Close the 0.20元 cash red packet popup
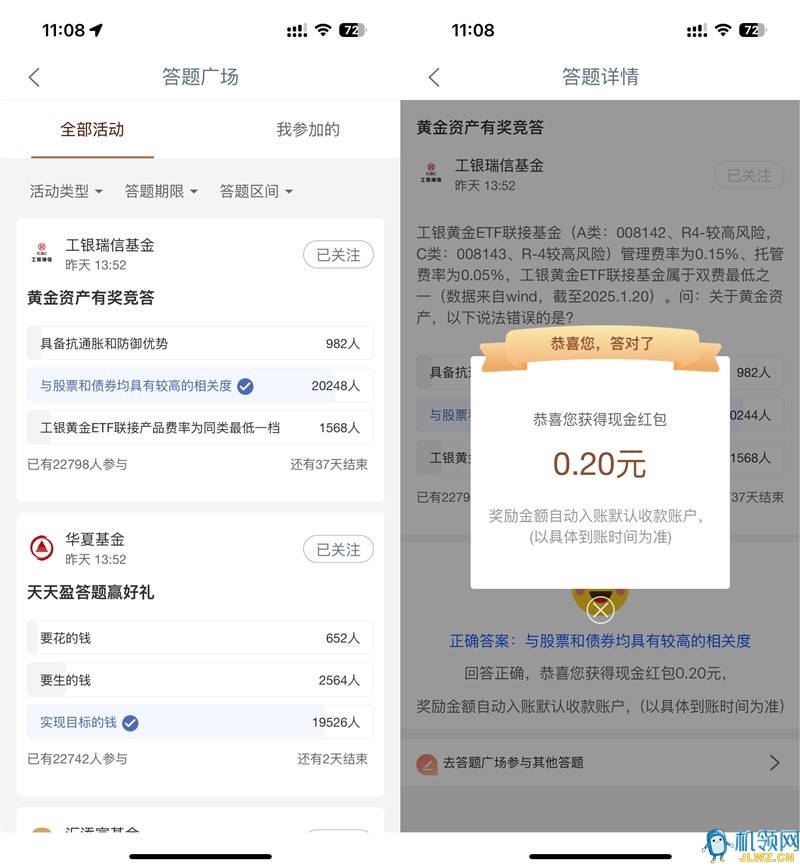800x867 pixels. tap(600, 610)
